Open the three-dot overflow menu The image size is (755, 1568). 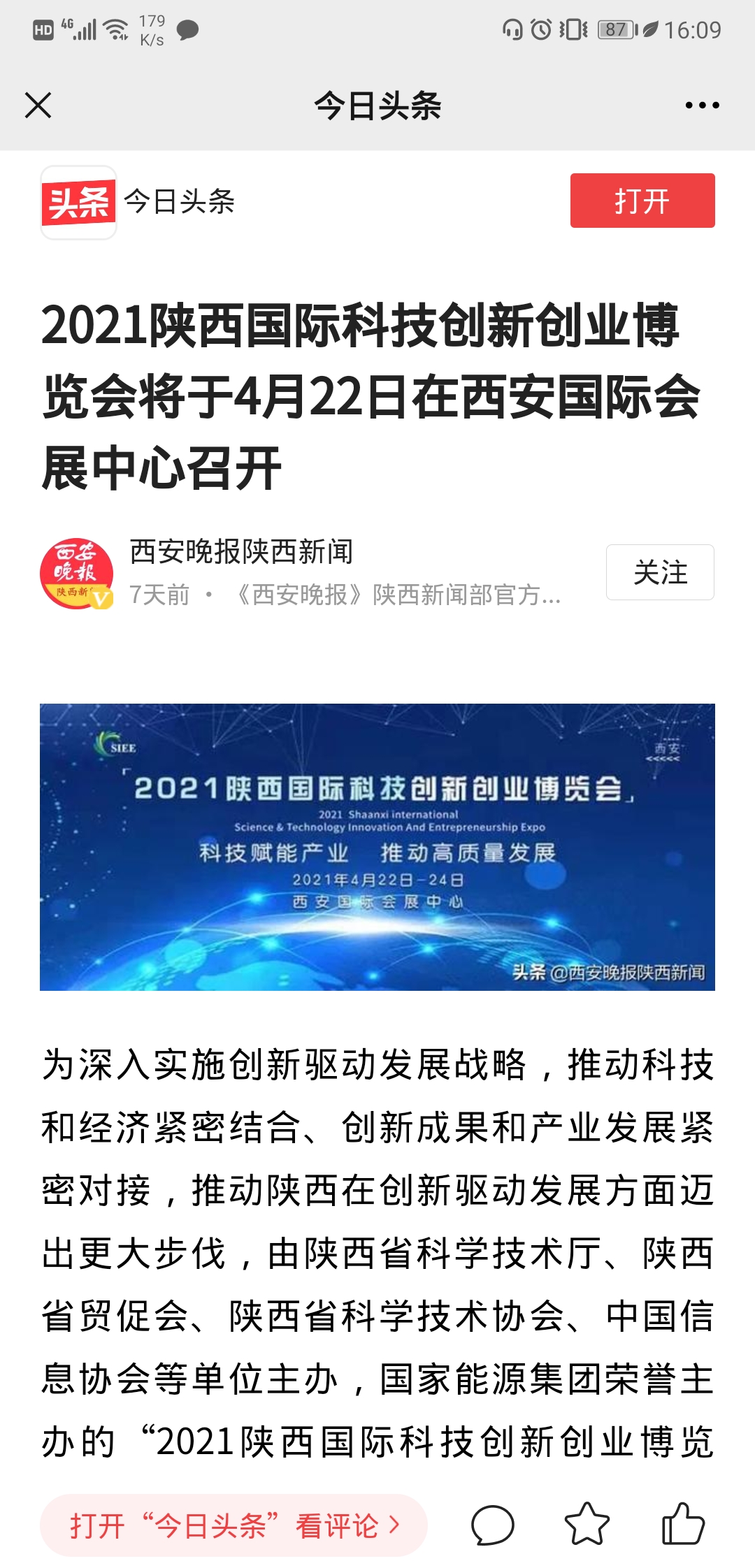(x=702, y=106)
